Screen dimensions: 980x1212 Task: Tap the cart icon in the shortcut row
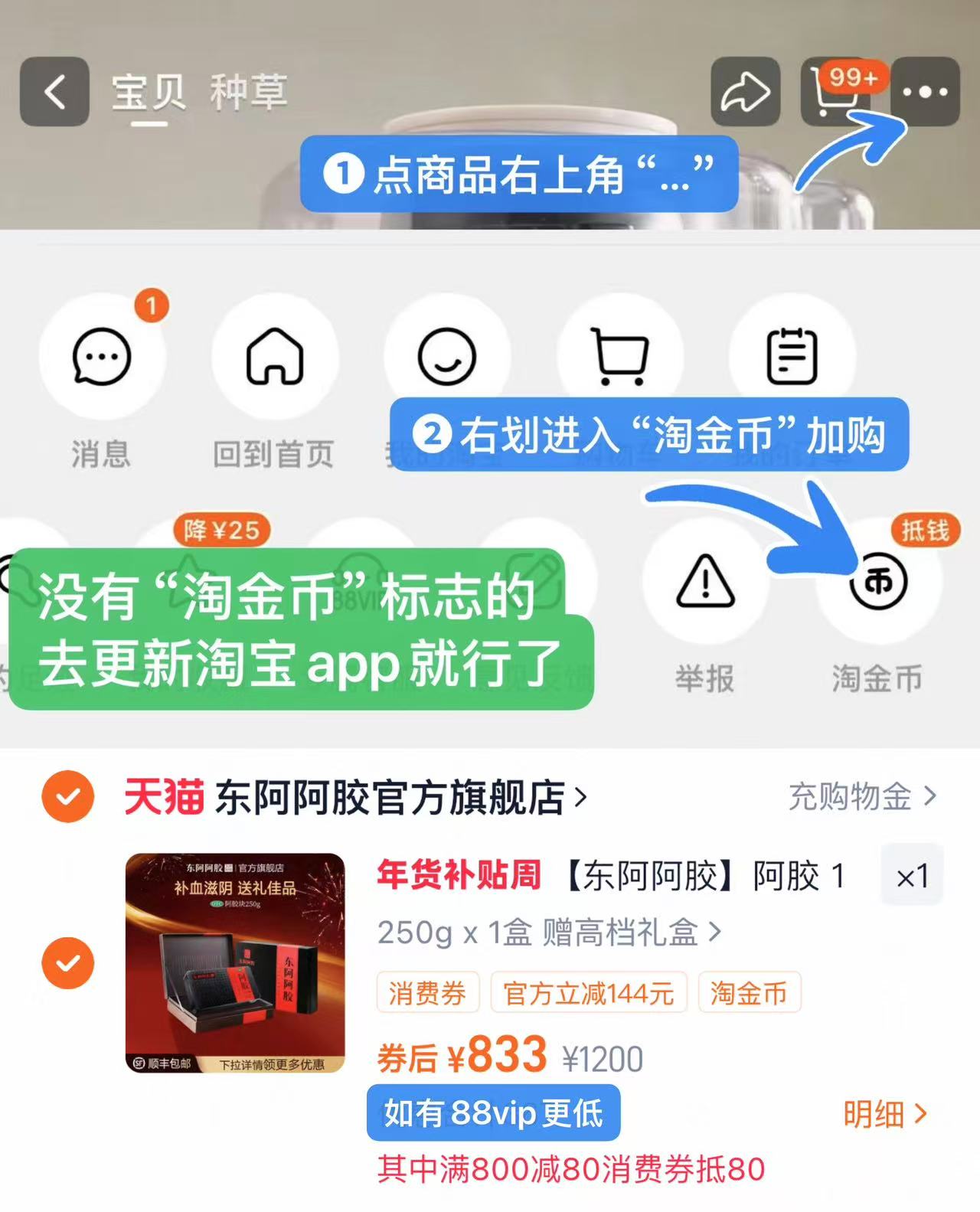coord(621,356)
